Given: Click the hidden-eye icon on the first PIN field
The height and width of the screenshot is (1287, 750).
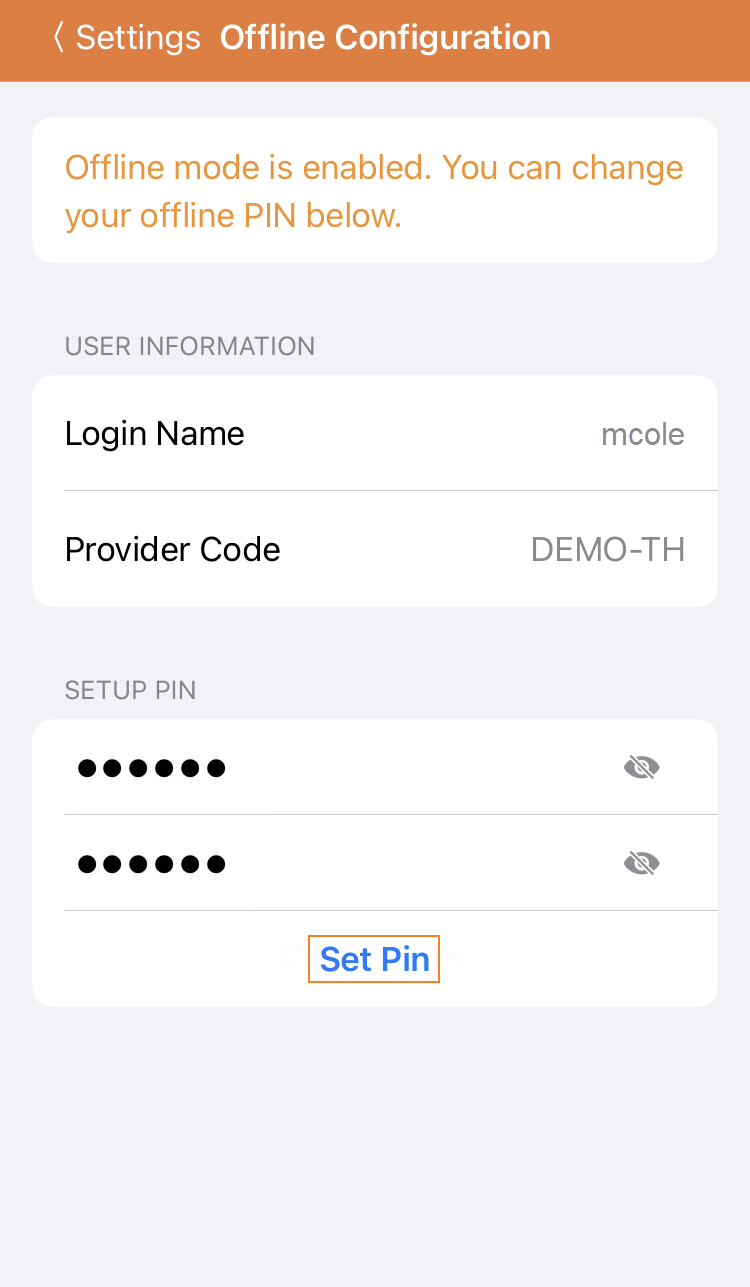Looking at the screenshot, I should (x=641, y=766).
